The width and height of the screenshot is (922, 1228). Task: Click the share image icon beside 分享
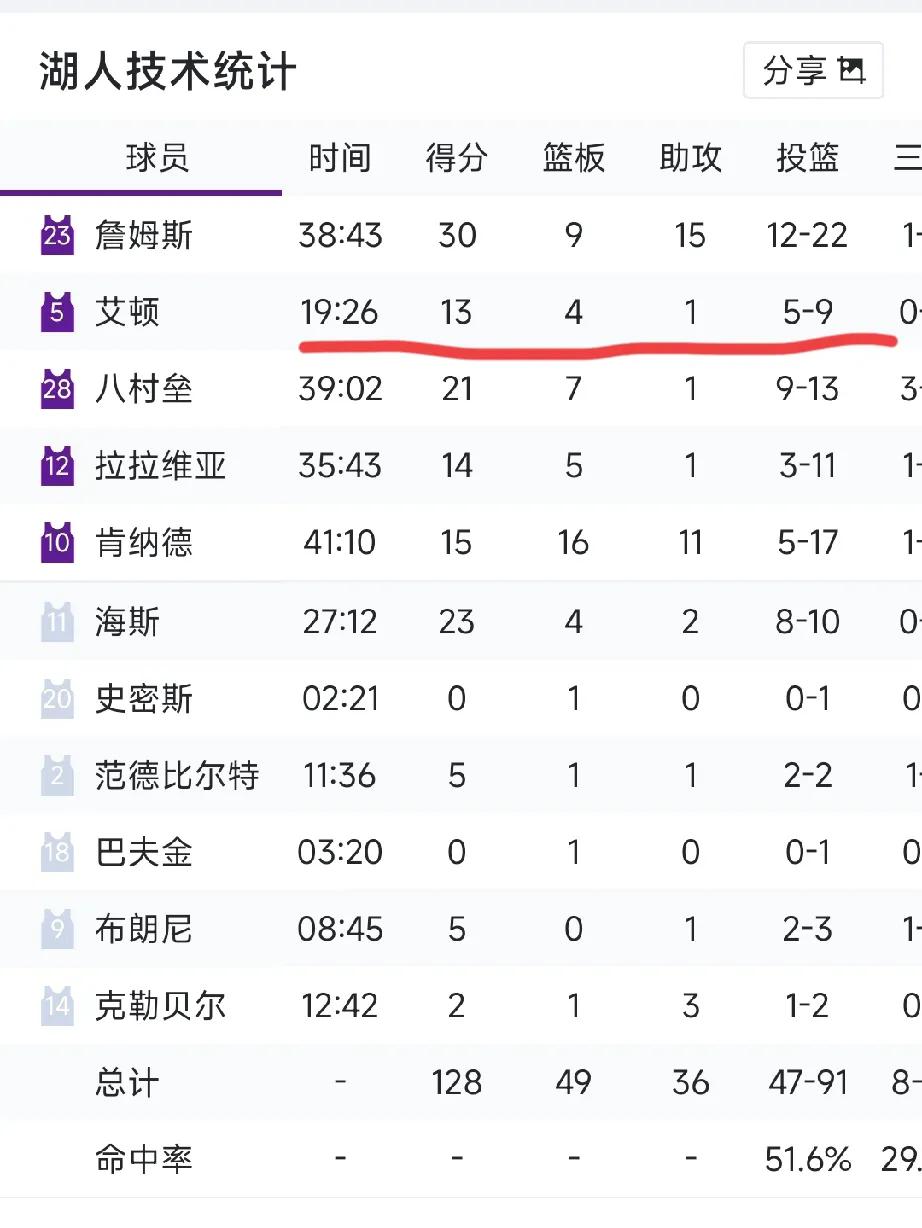pyautogui.click(x=851, y=72)
